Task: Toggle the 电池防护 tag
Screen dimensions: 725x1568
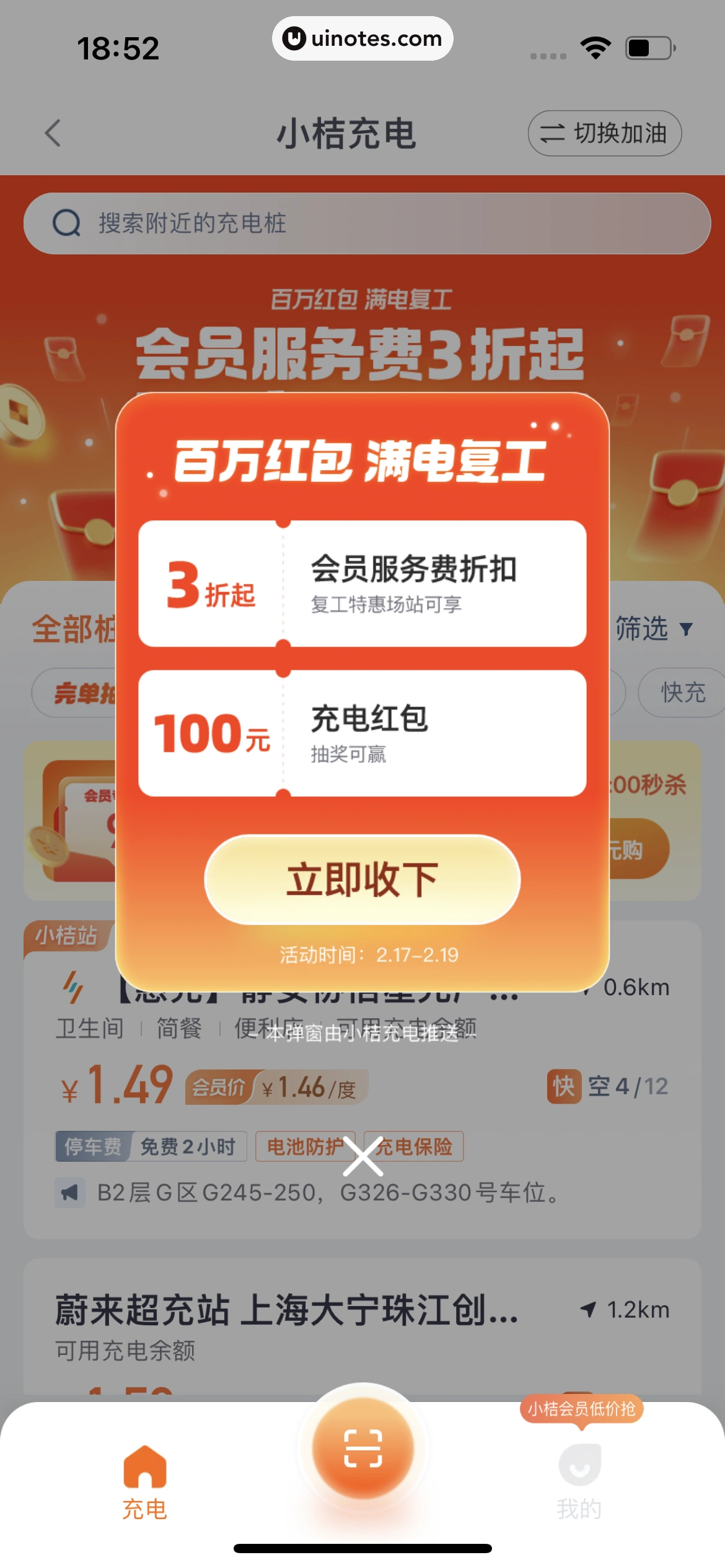Action: coord(305,1146)
